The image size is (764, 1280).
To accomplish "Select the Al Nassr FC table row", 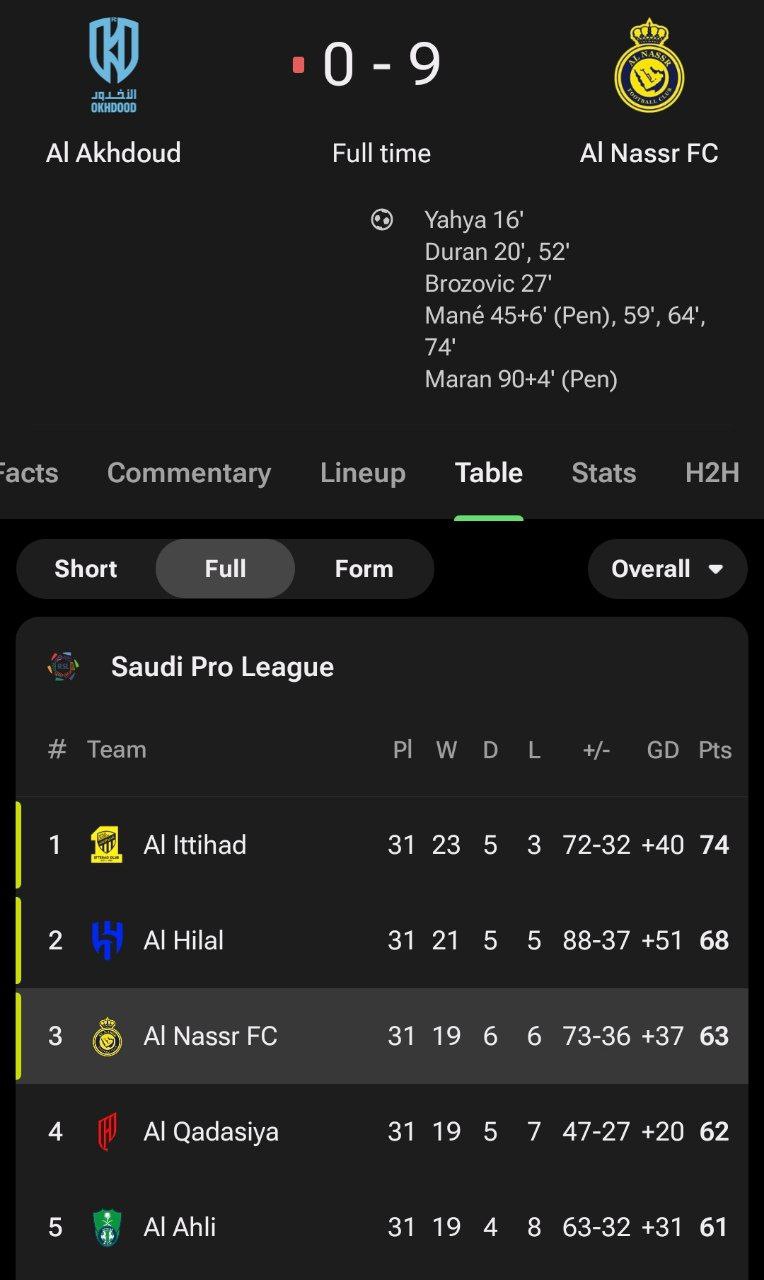I will click(382, 1036).
